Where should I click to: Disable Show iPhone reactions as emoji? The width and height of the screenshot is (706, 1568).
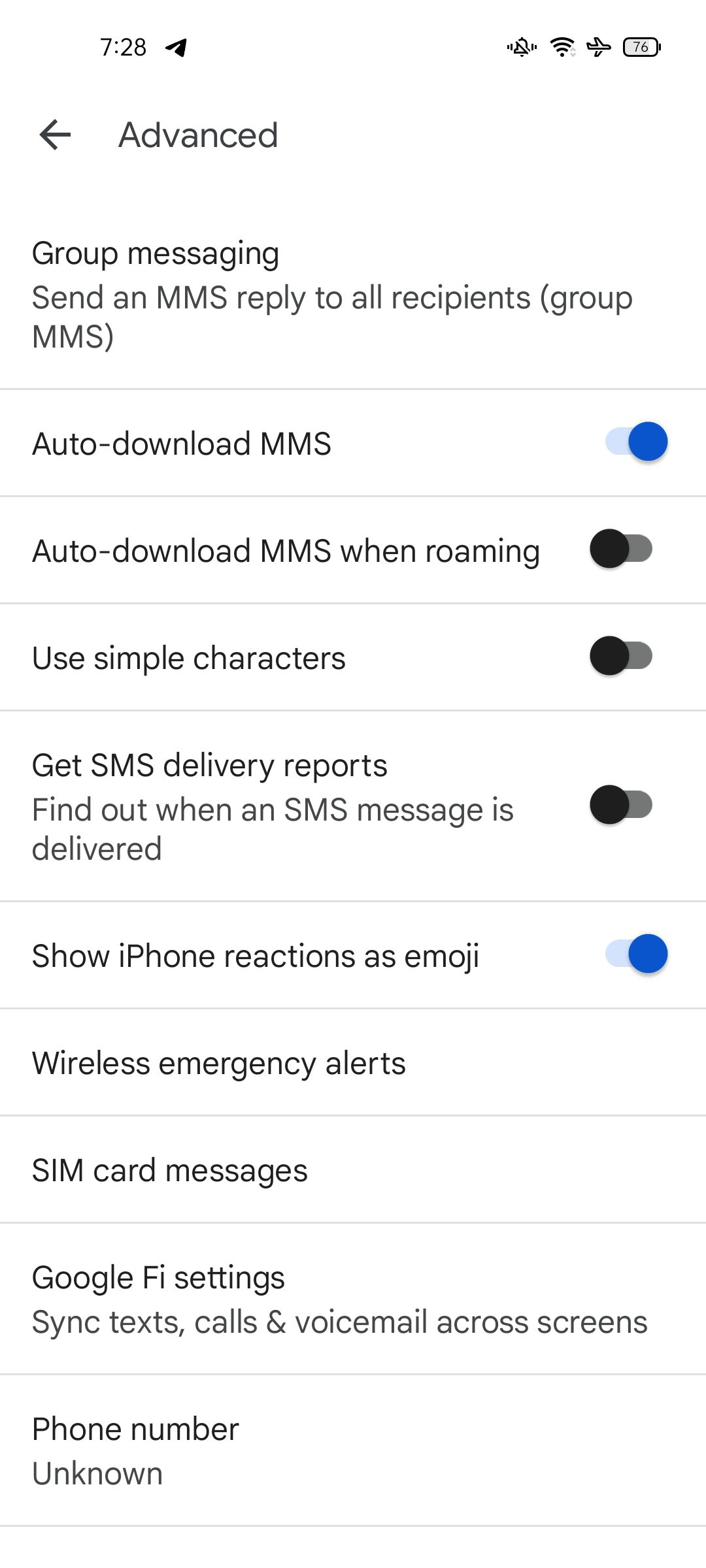coord(636,954)
